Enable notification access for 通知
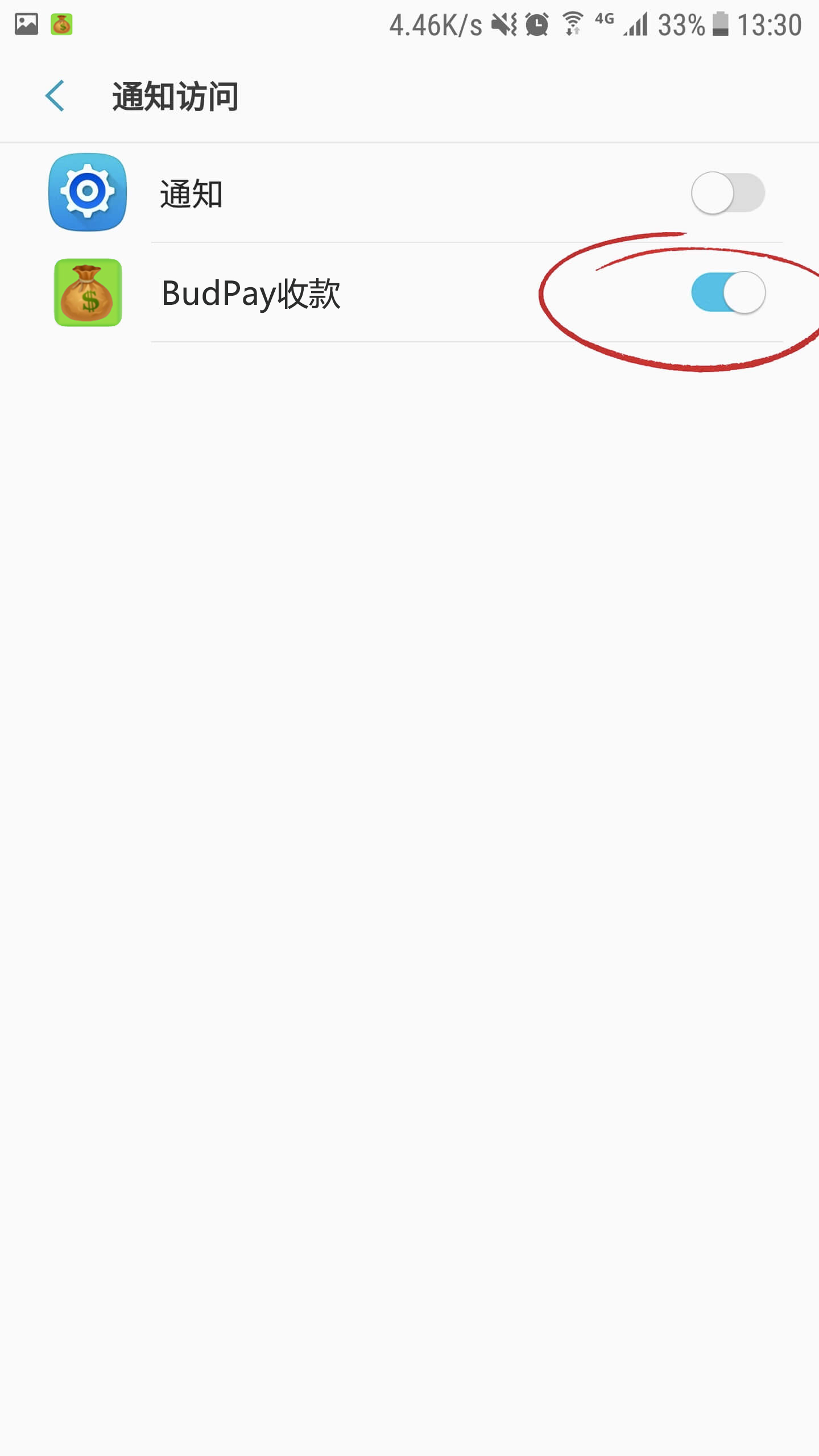 tap(727, 193)
